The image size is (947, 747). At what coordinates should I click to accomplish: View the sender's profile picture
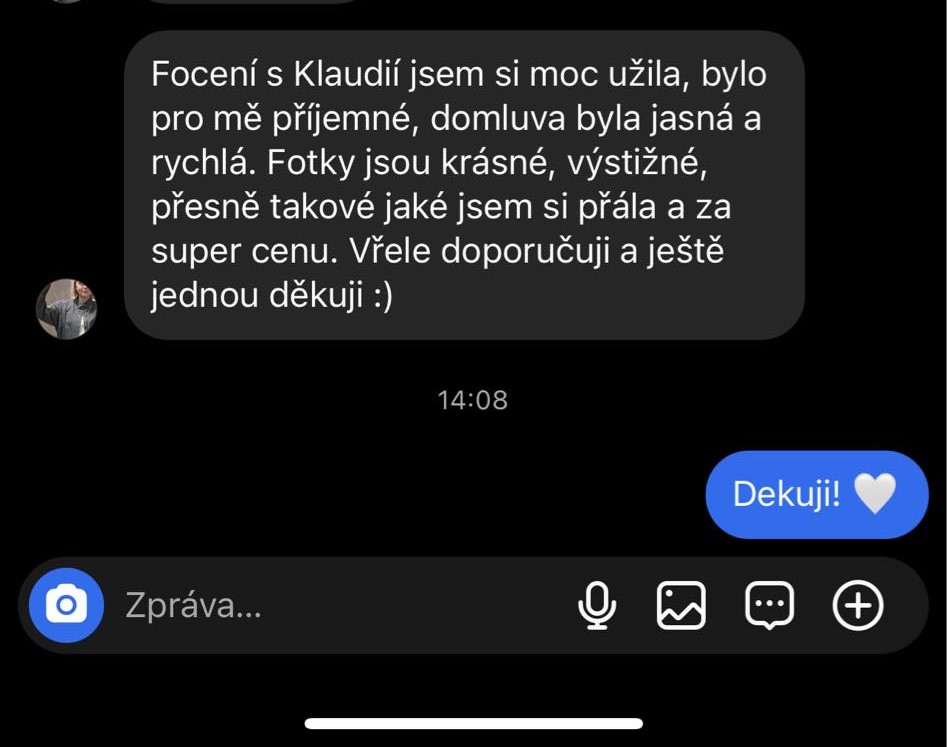tap(66, 309)
